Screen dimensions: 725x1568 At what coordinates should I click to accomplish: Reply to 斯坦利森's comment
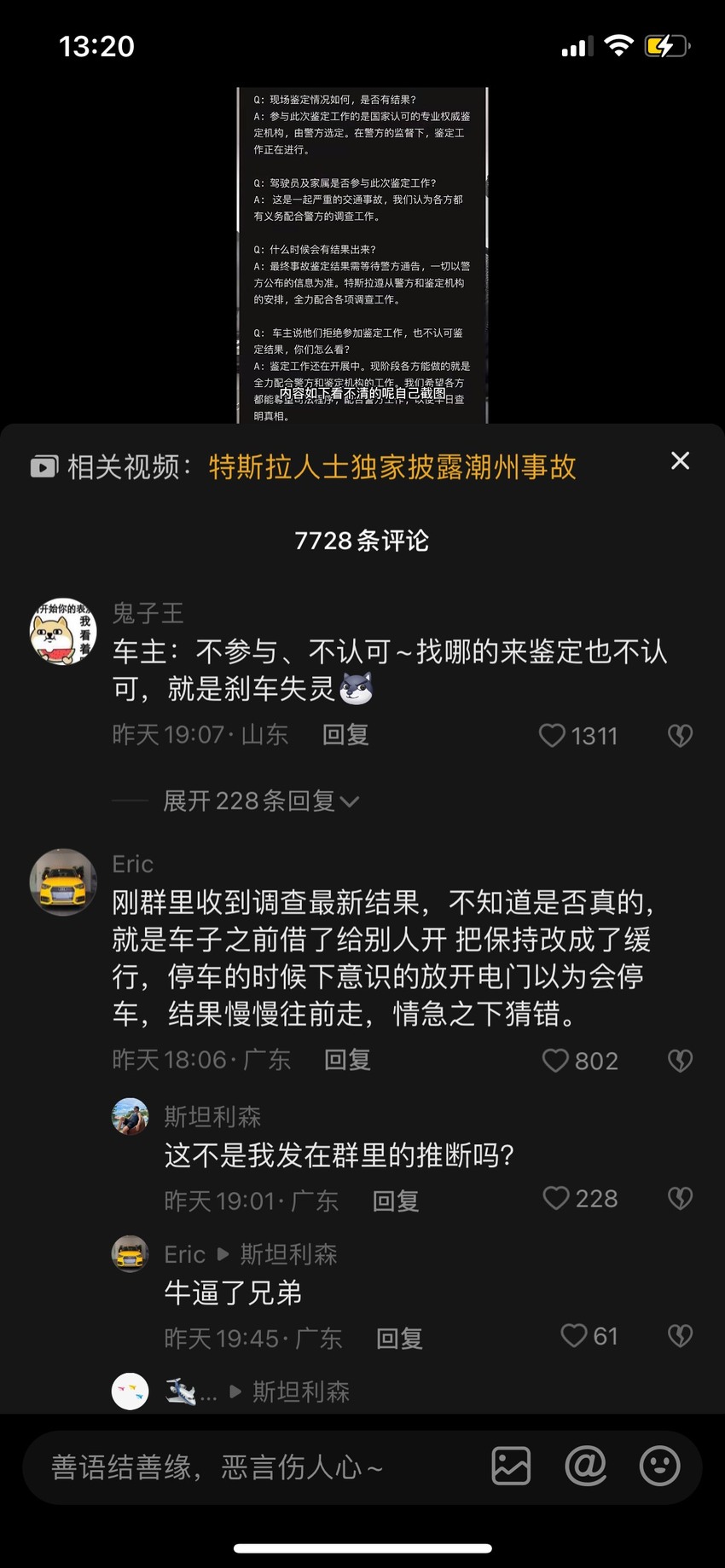pyautogui.click(x=396, y=1201)
